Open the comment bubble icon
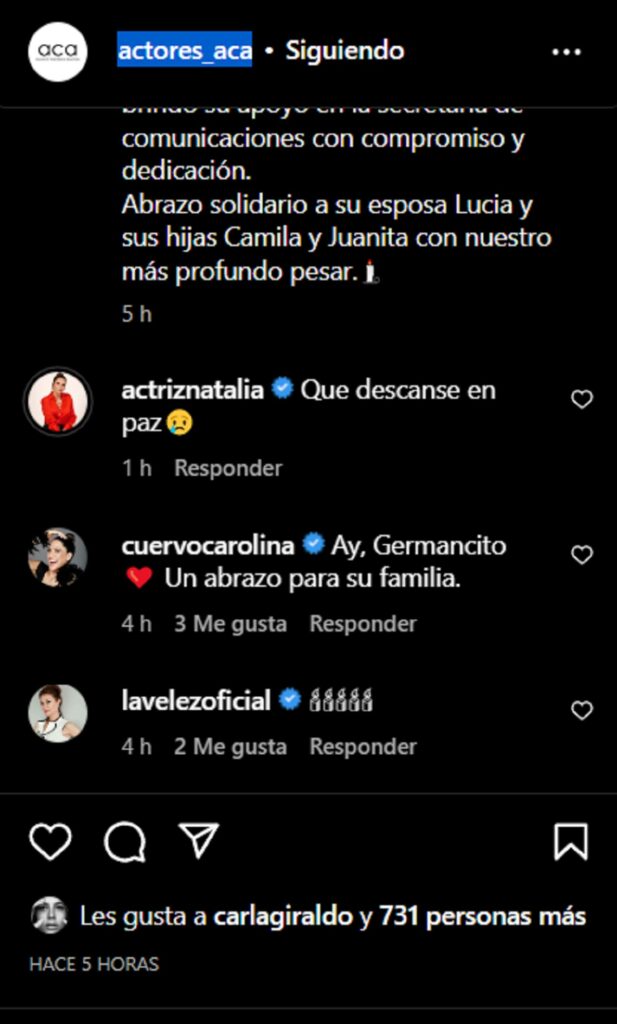 (x=125, y=842)
